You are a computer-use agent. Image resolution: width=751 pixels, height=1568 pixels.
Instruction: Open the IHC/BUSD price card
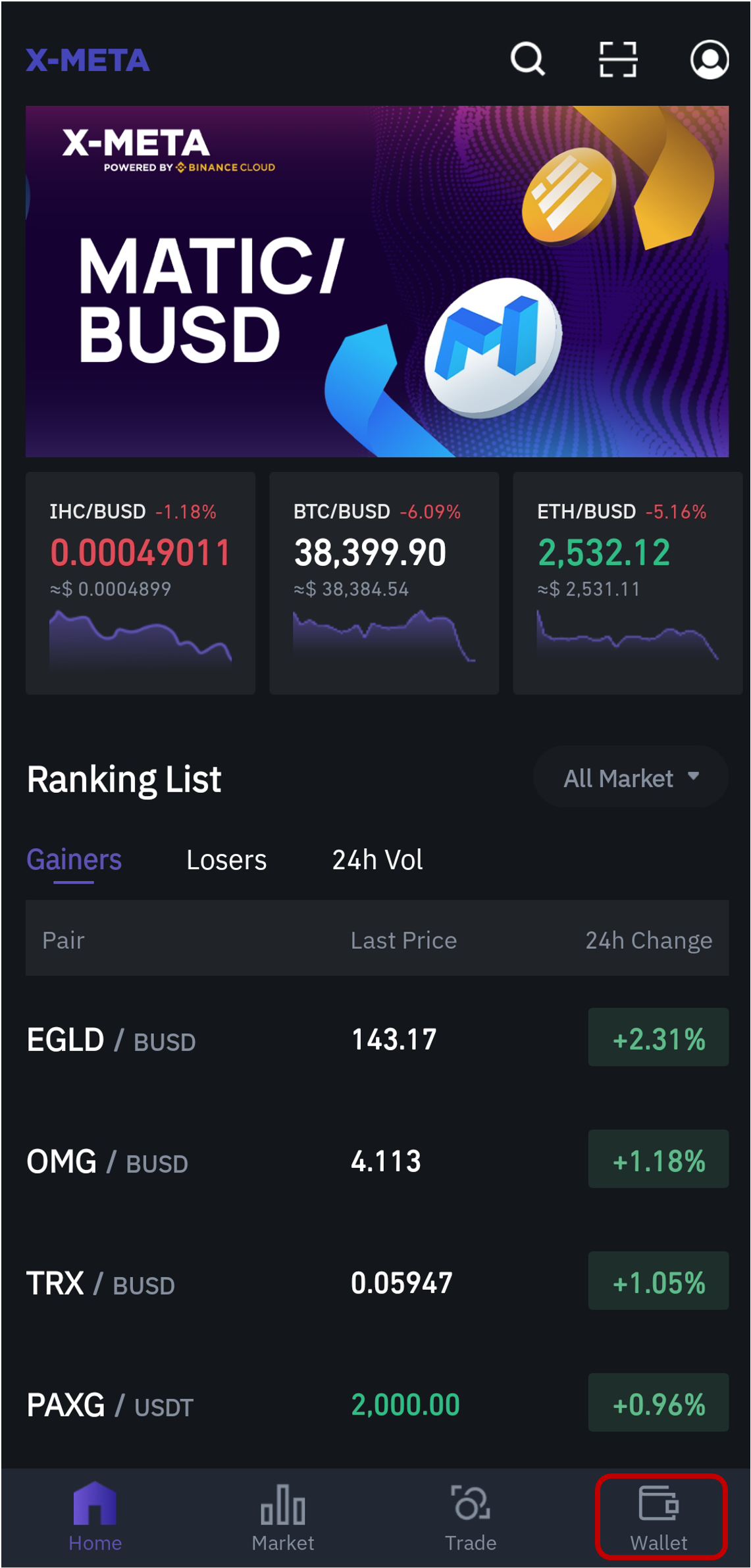(x=140, y=583)
